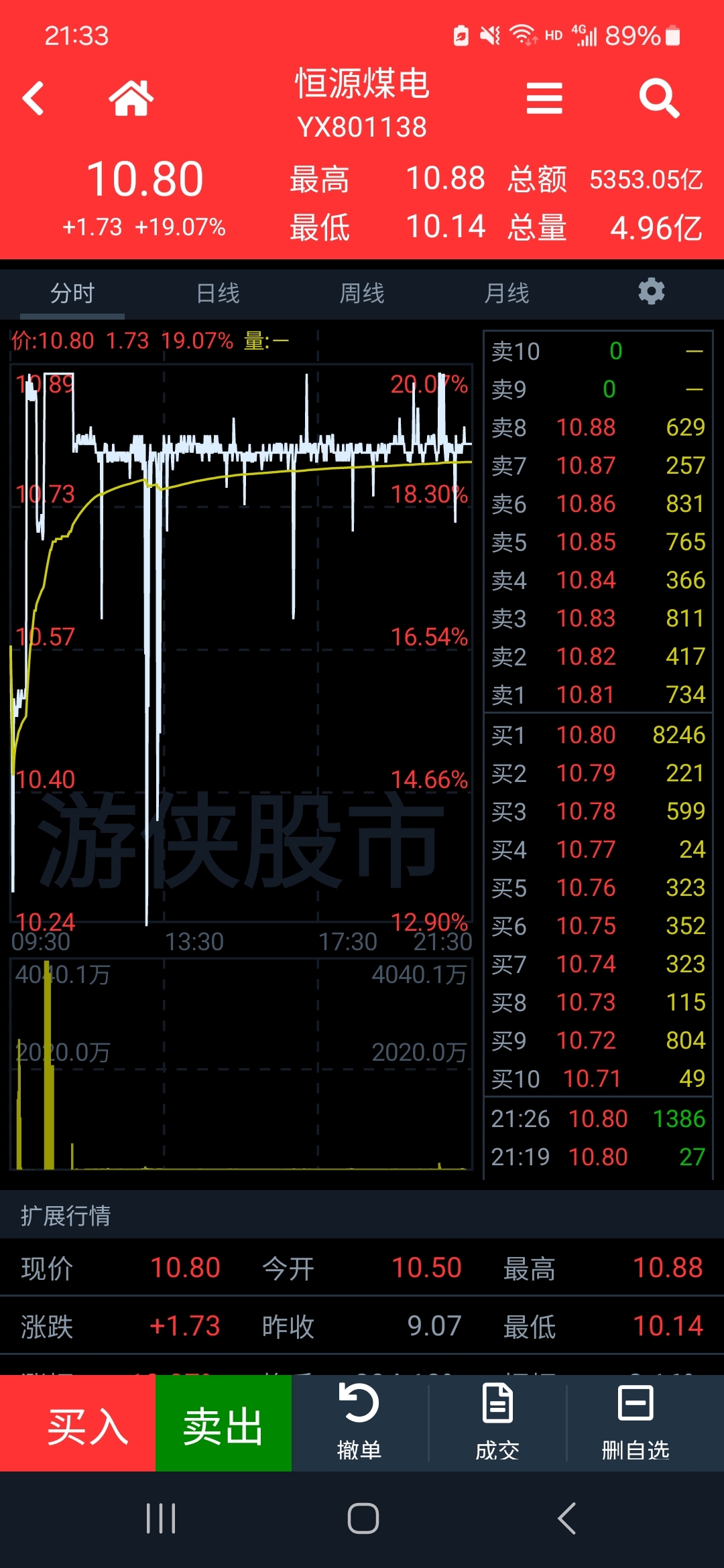724x1568 pixels.
Task: Remove stock via 删自选
Action: (x=636, y=1421)
